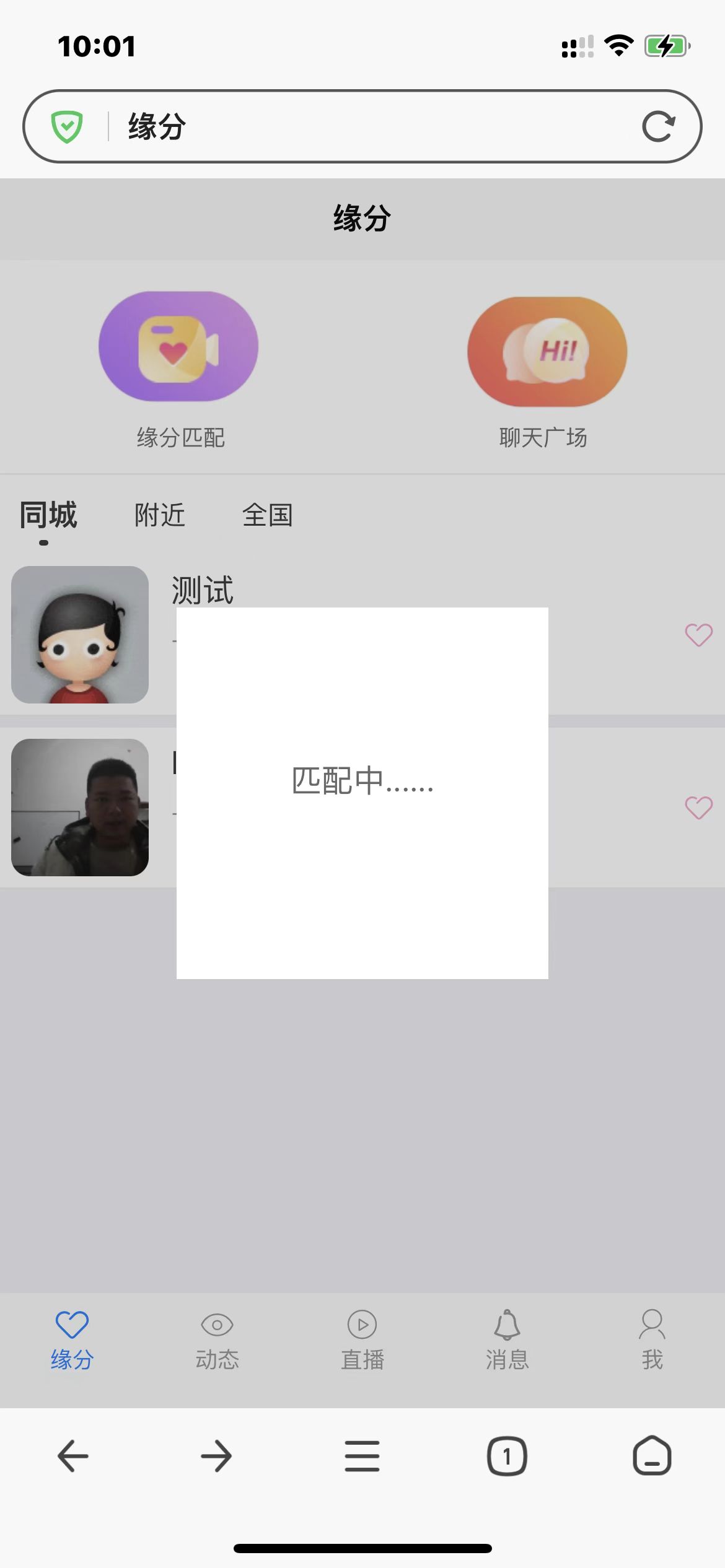Screen dimensions: 725x1568
Task: View the user with the webcam photo avatar
Action: (79, 808)
